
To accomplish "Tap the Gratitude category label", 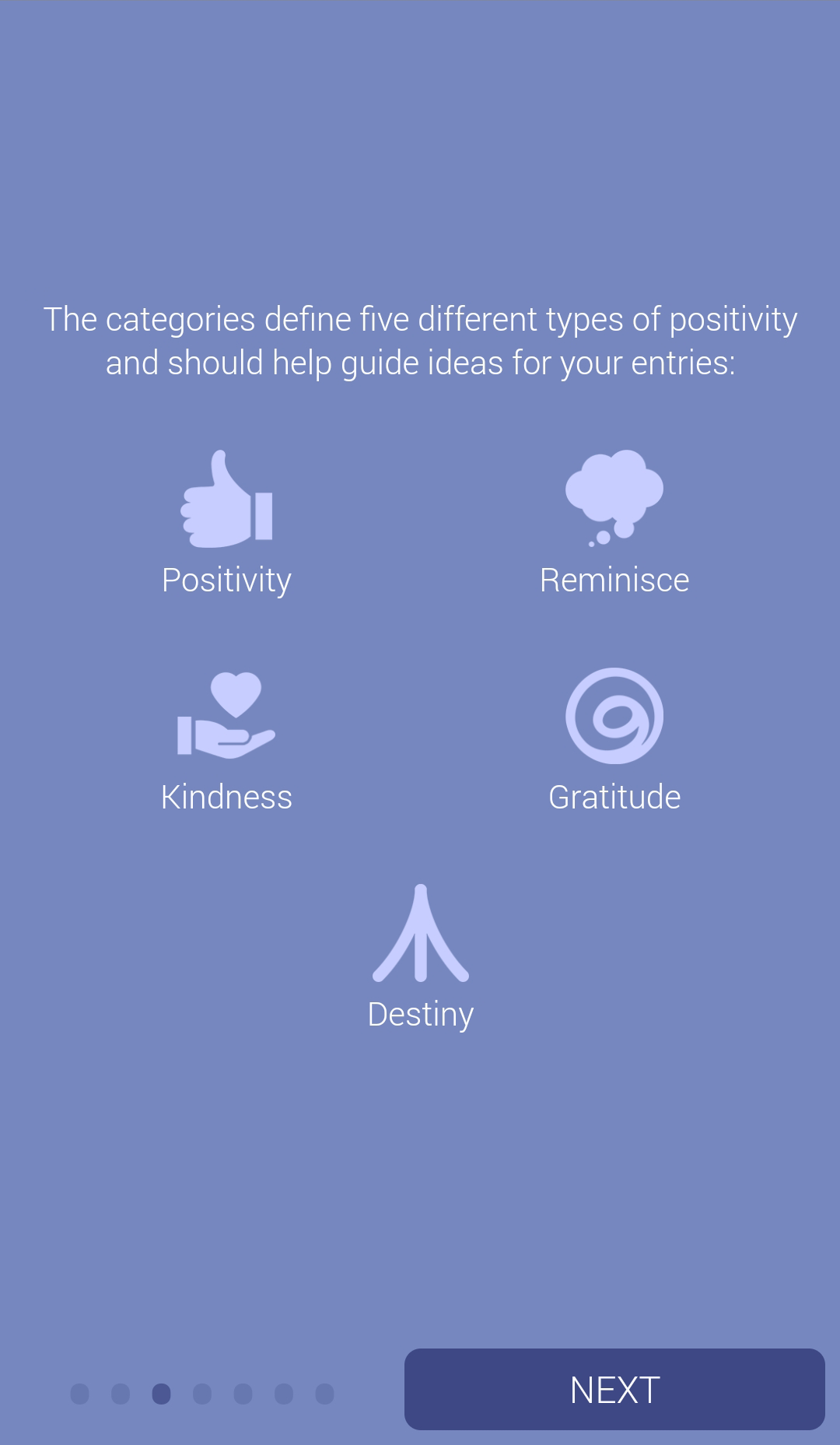I will coord(614,796).
